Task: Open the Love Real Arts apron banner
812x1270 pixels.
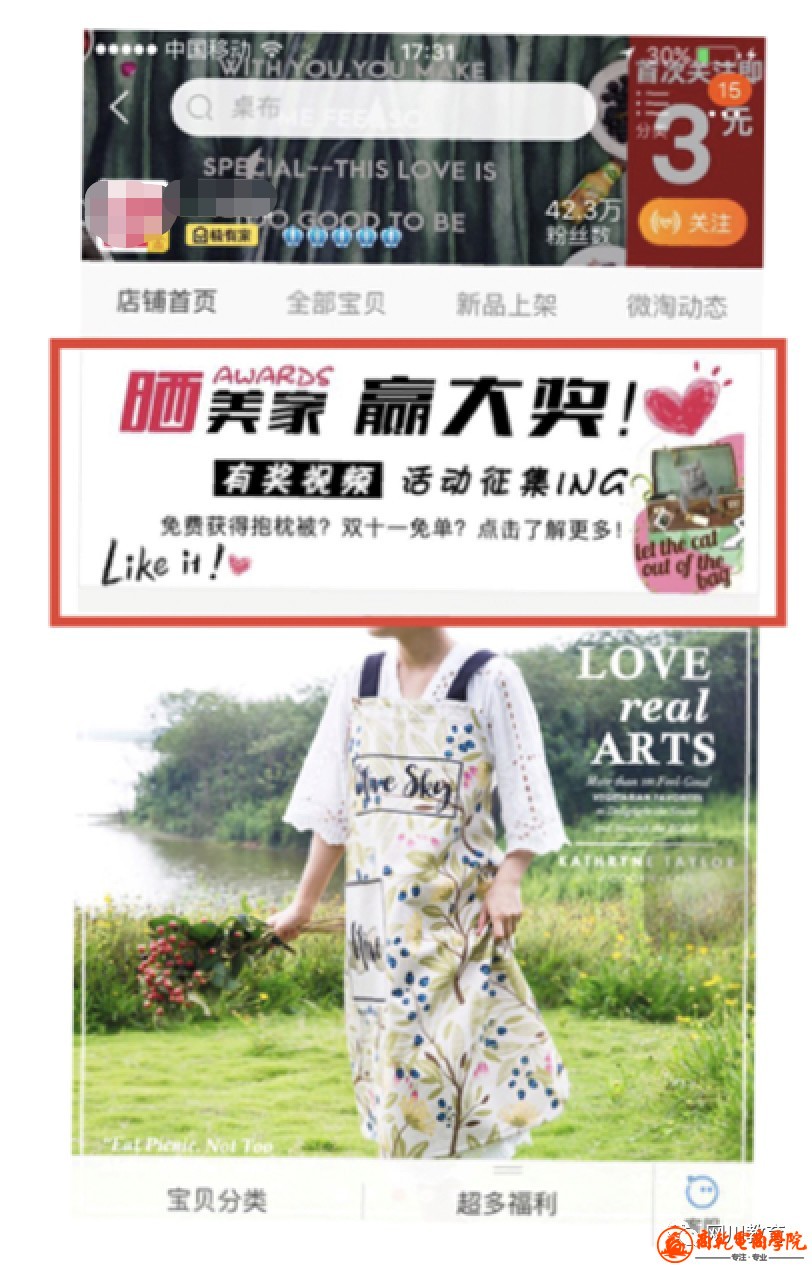Action: click(415, 890)
